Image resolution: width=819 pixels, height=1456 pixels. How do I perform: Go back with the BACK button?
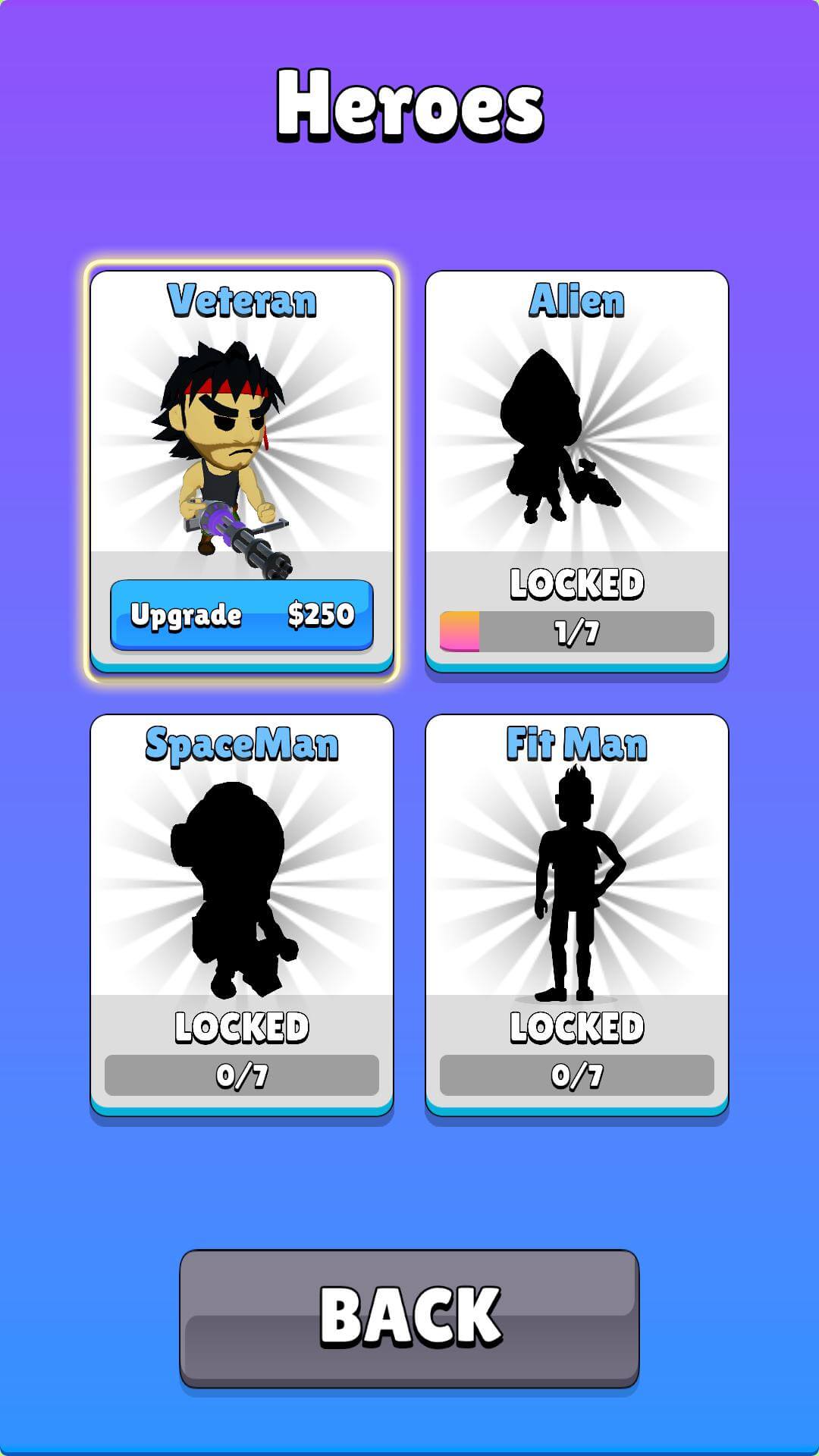[409, 1316]
